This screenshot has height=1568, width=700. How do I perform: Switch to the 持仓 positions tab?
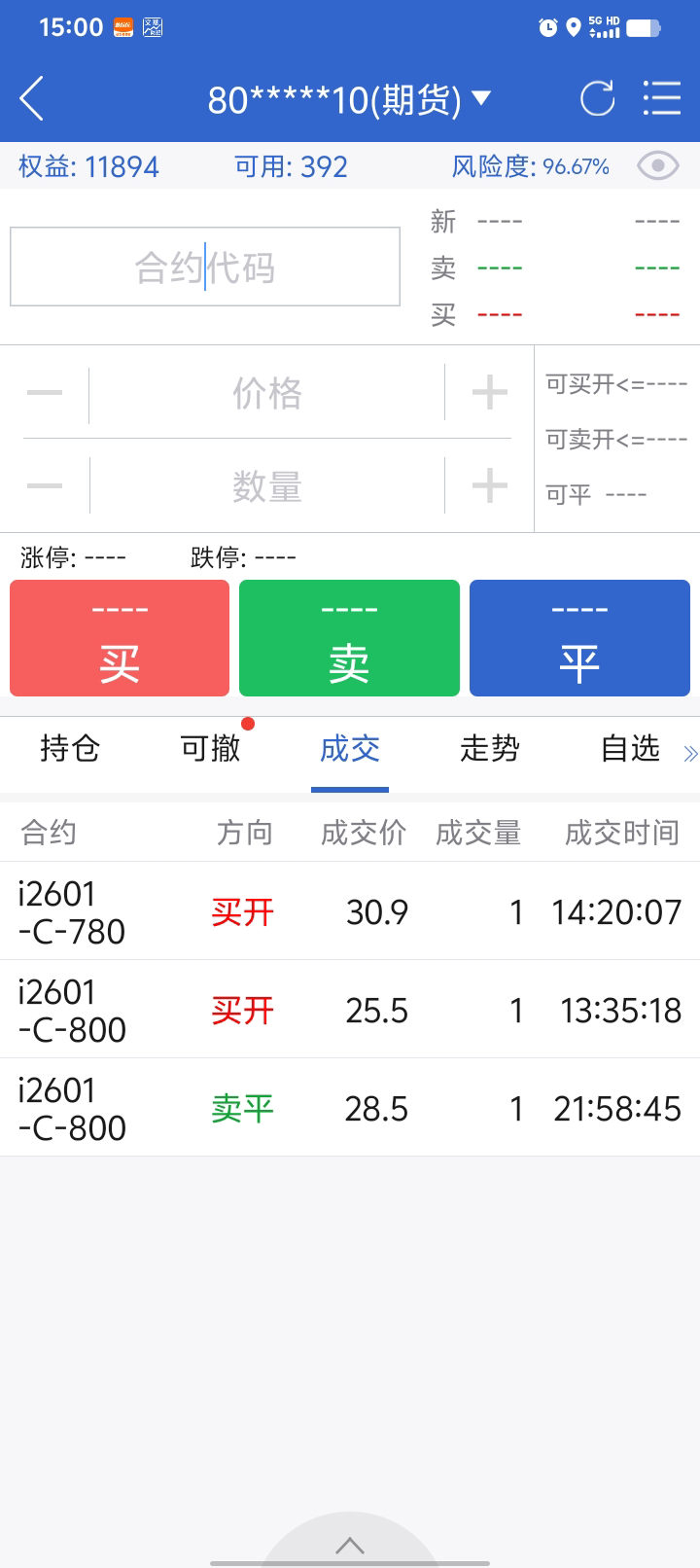70,748
